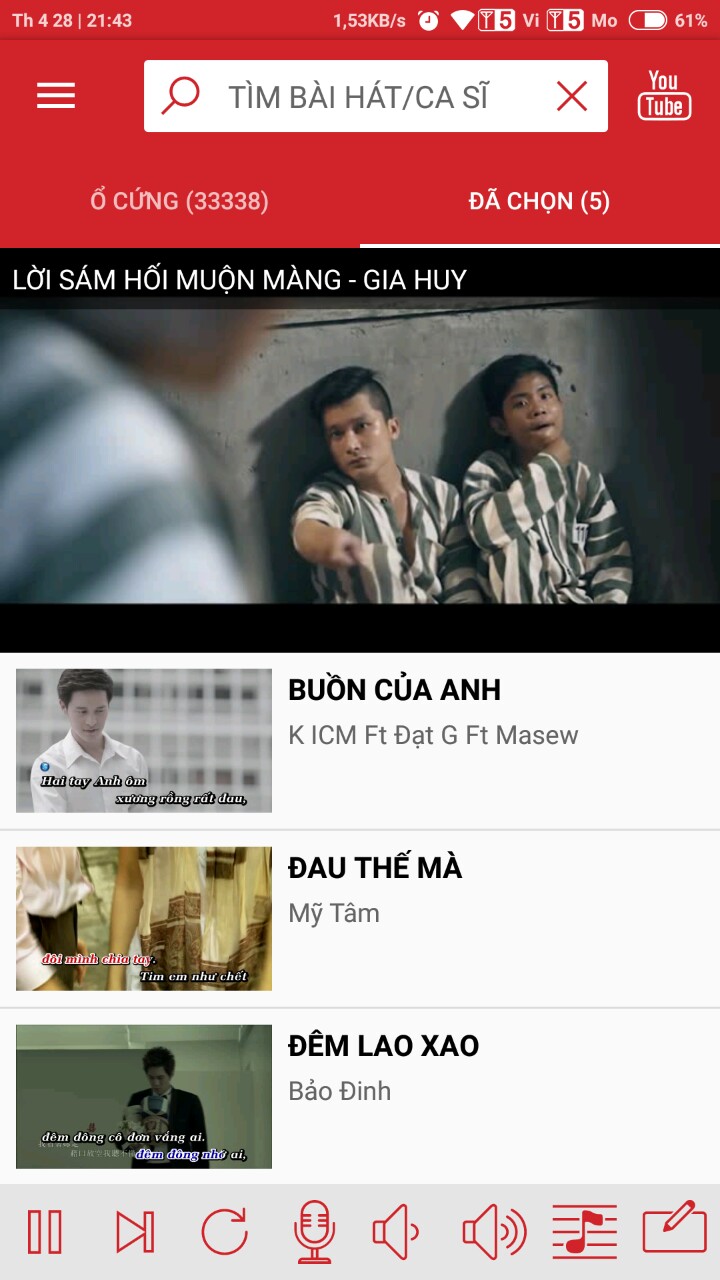Skip to the next song
This screenshot has height=1280, width=720.
(x=135, y=1232)
